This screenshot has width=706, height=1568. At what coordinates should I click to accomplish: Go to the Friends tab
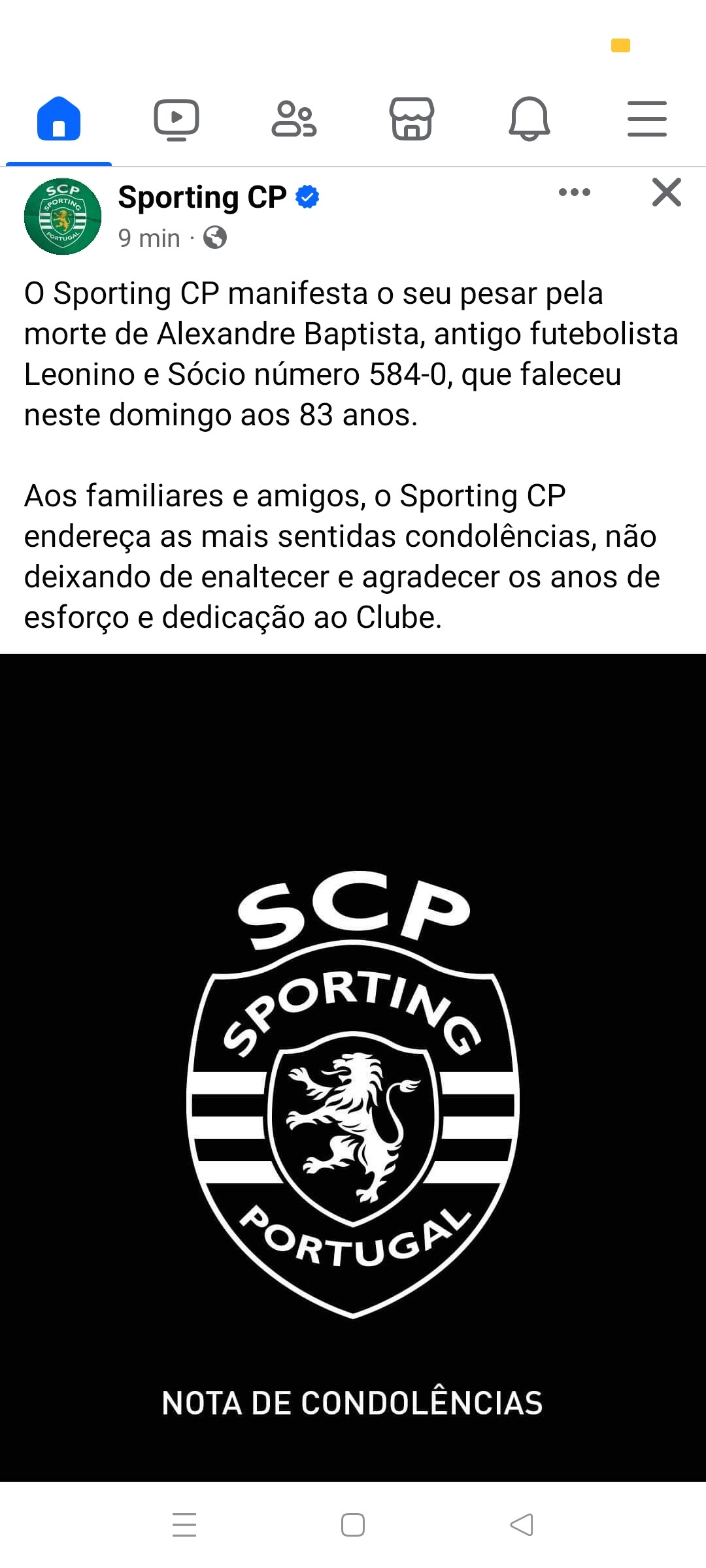(x=294, y=119)
